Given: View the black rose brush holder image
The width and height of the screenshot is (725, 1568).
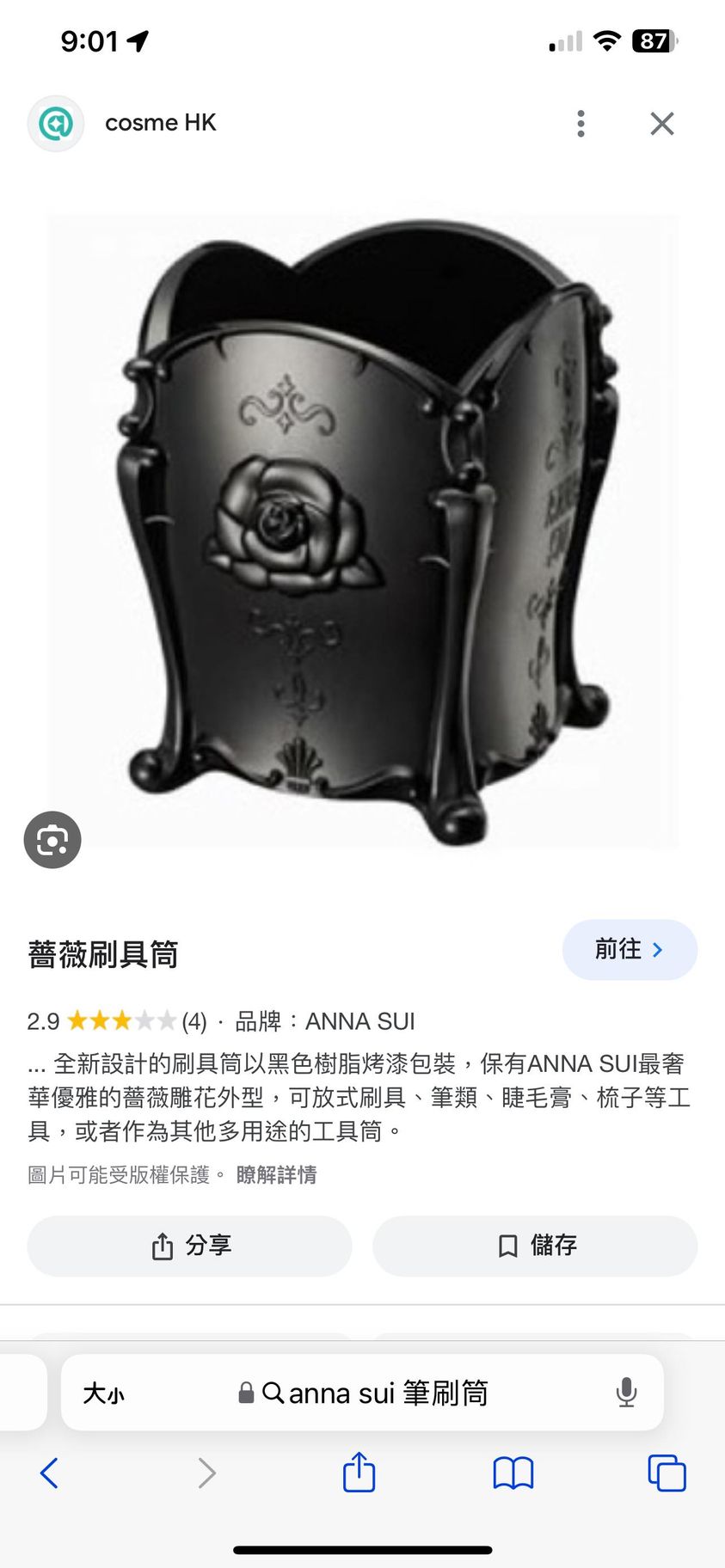Looking at the screenshot, I should point(363,531).
